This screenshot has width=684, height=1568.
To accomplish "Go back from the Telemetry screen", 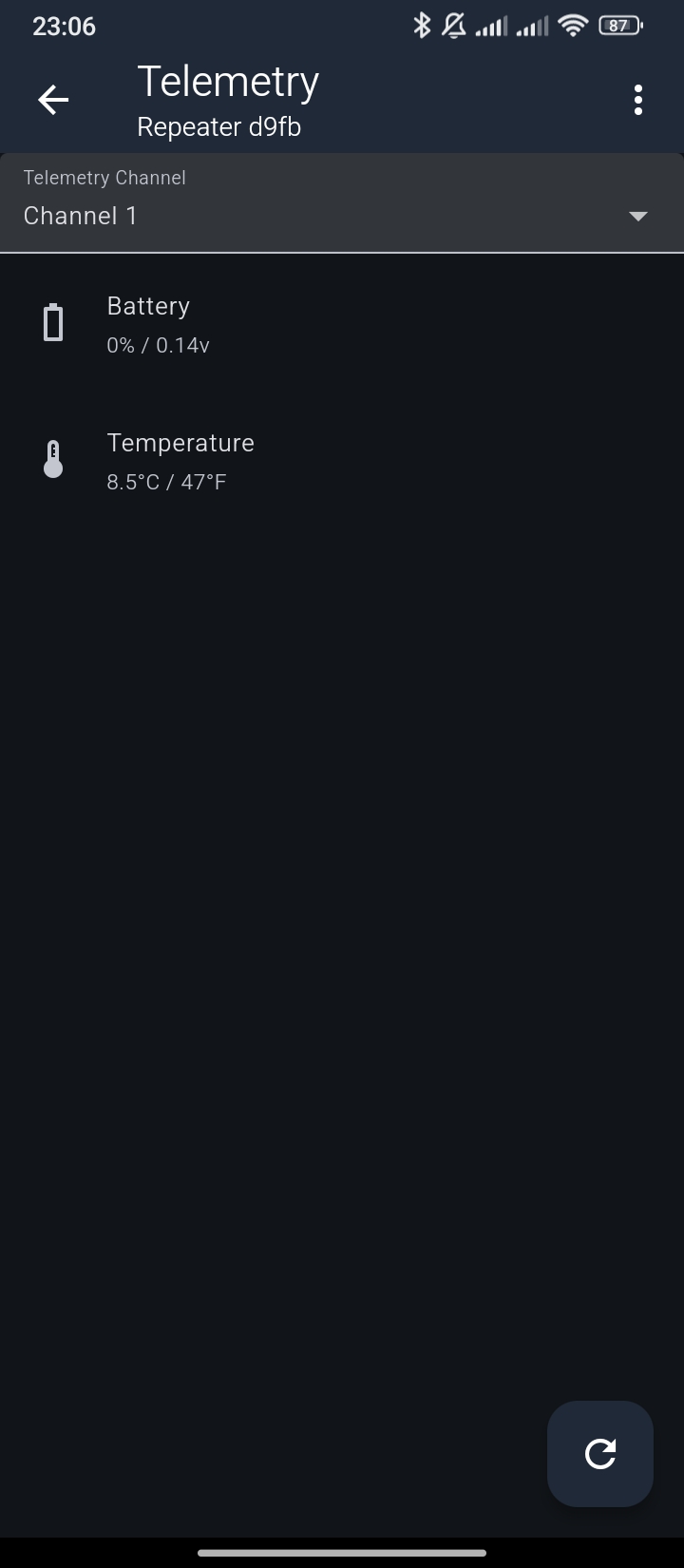I will pyautogui.click(x=53, y=100).
